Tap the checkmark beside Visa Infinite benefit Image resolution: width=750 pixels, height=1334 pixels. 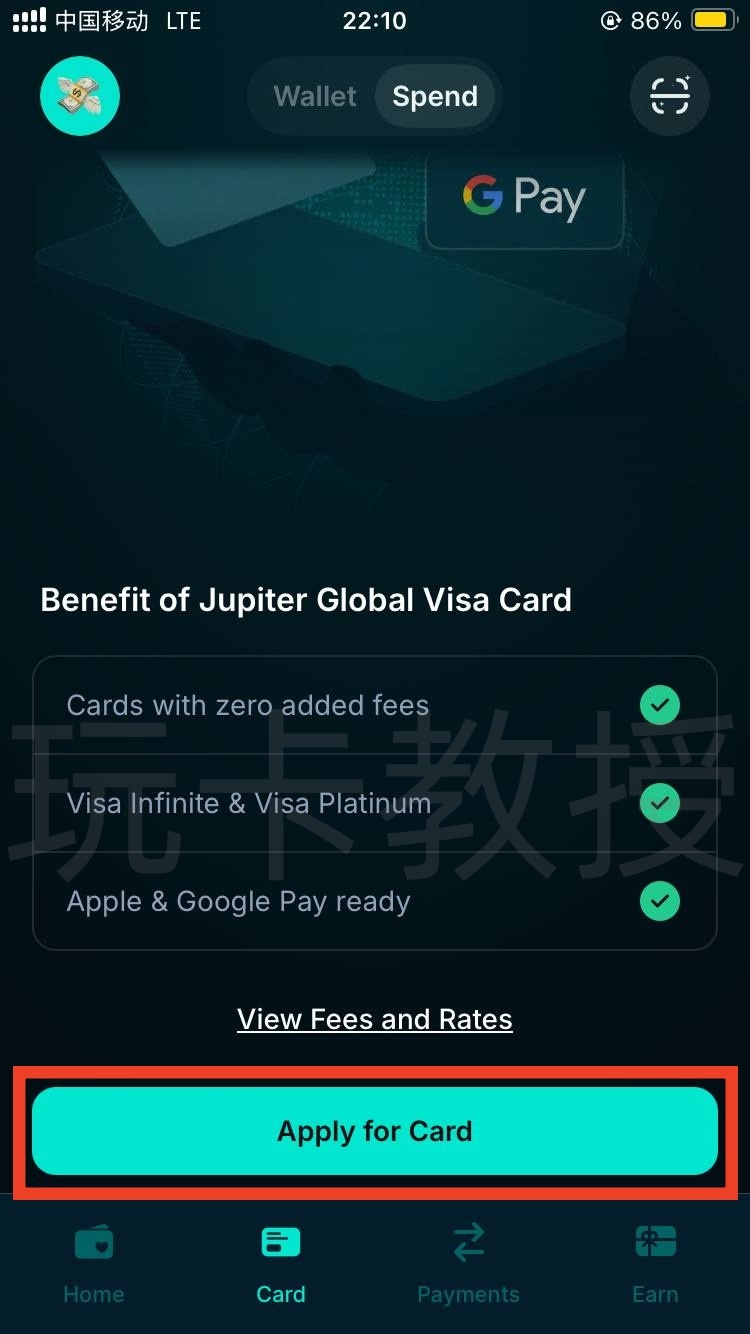[x=659, y=803]
